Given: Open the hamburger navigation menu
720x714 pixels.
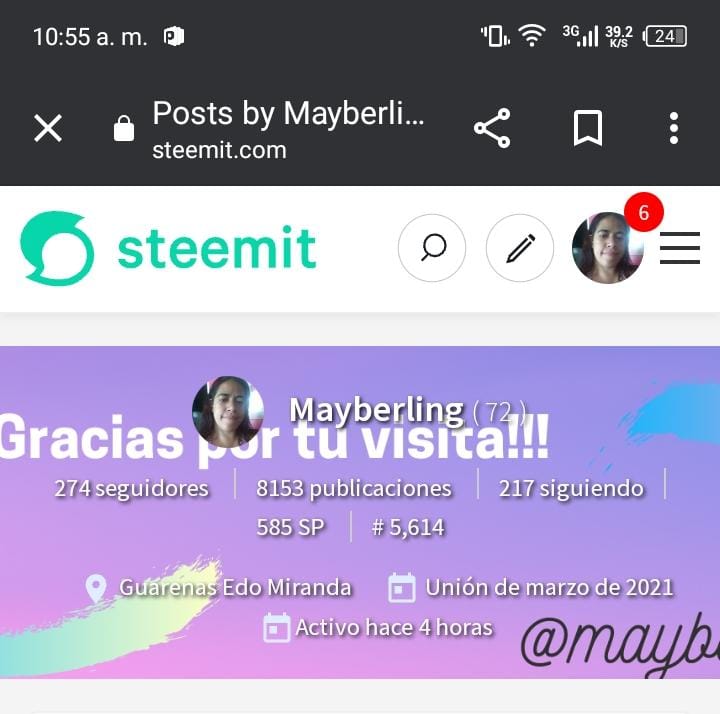Looking at the screenshot, I should [x=680, y=248].
